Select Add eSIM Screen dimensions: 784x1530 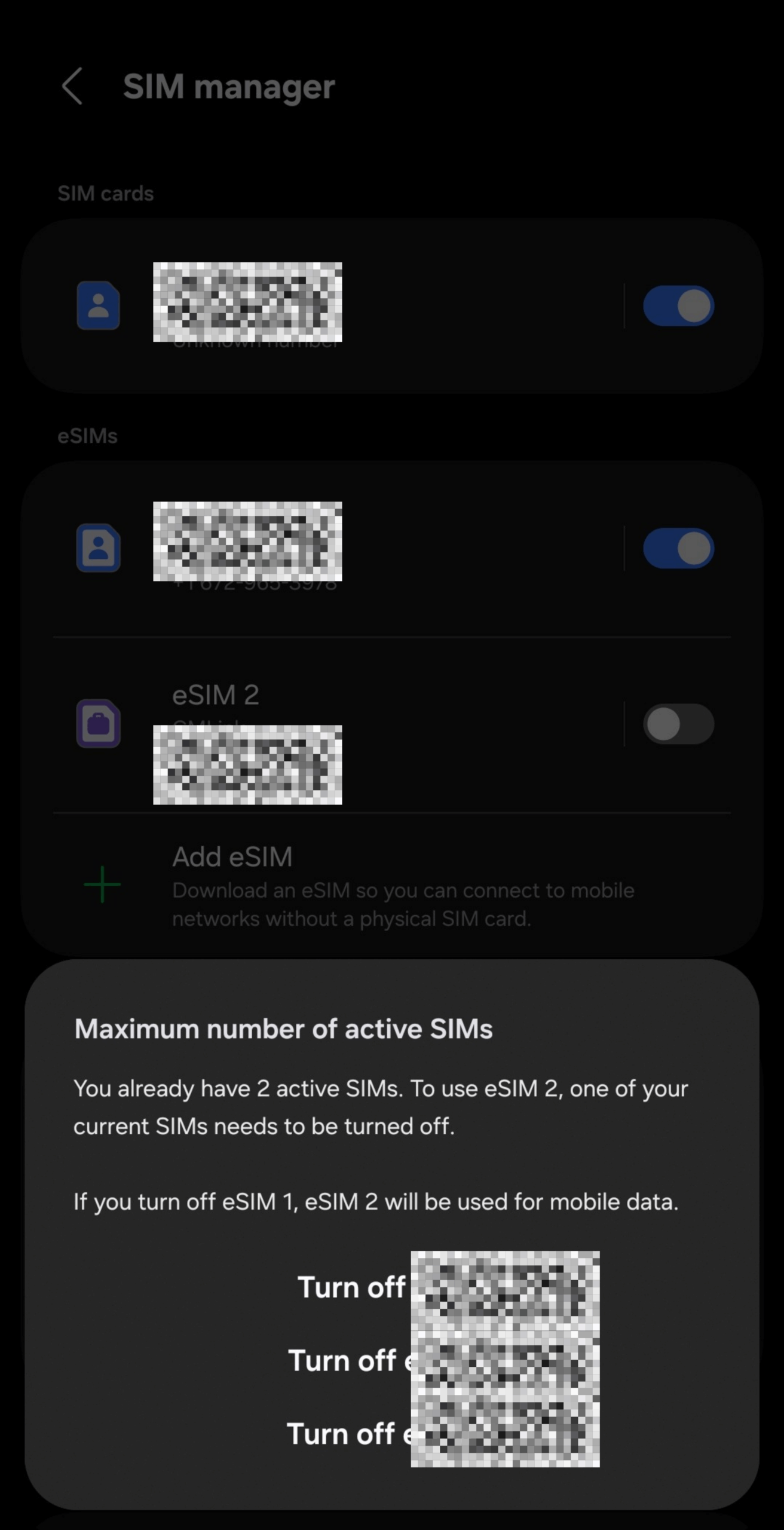point(359,886)
